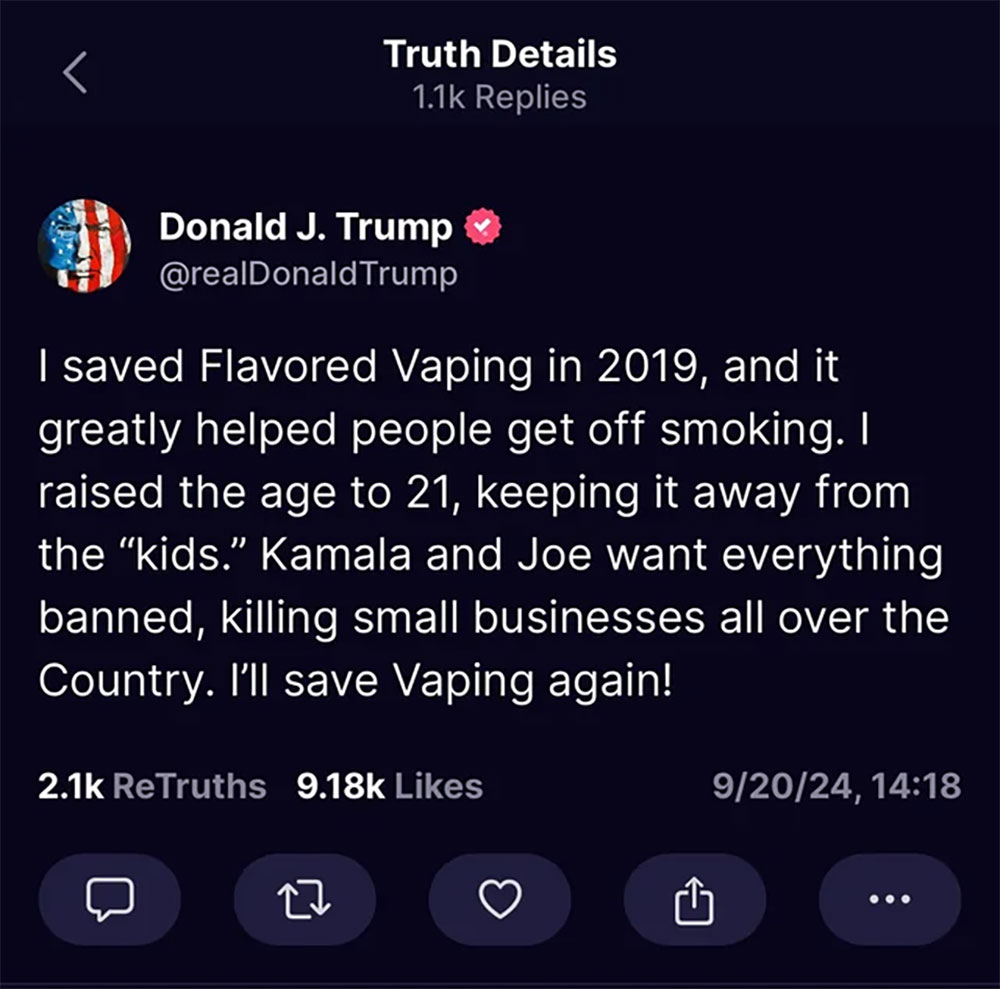Open Donald J. Trump's profile avatar
Screen dimensions: 1000x989
[84, 245]
